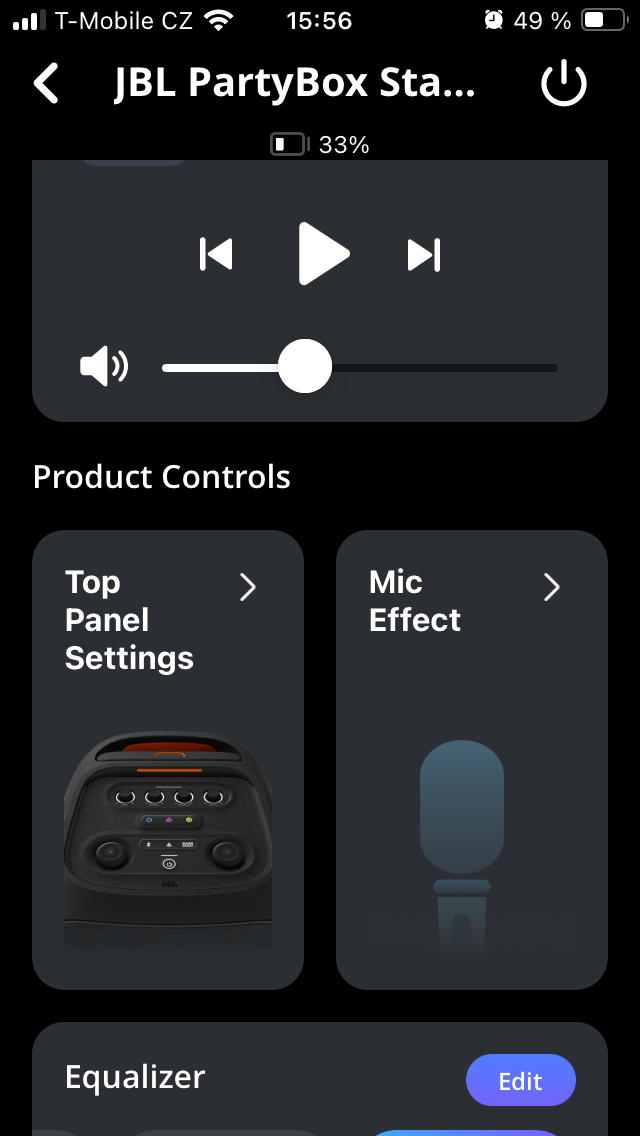640x1136 pixels.
Task: Skip to the next track
Action: coord(424,255)
